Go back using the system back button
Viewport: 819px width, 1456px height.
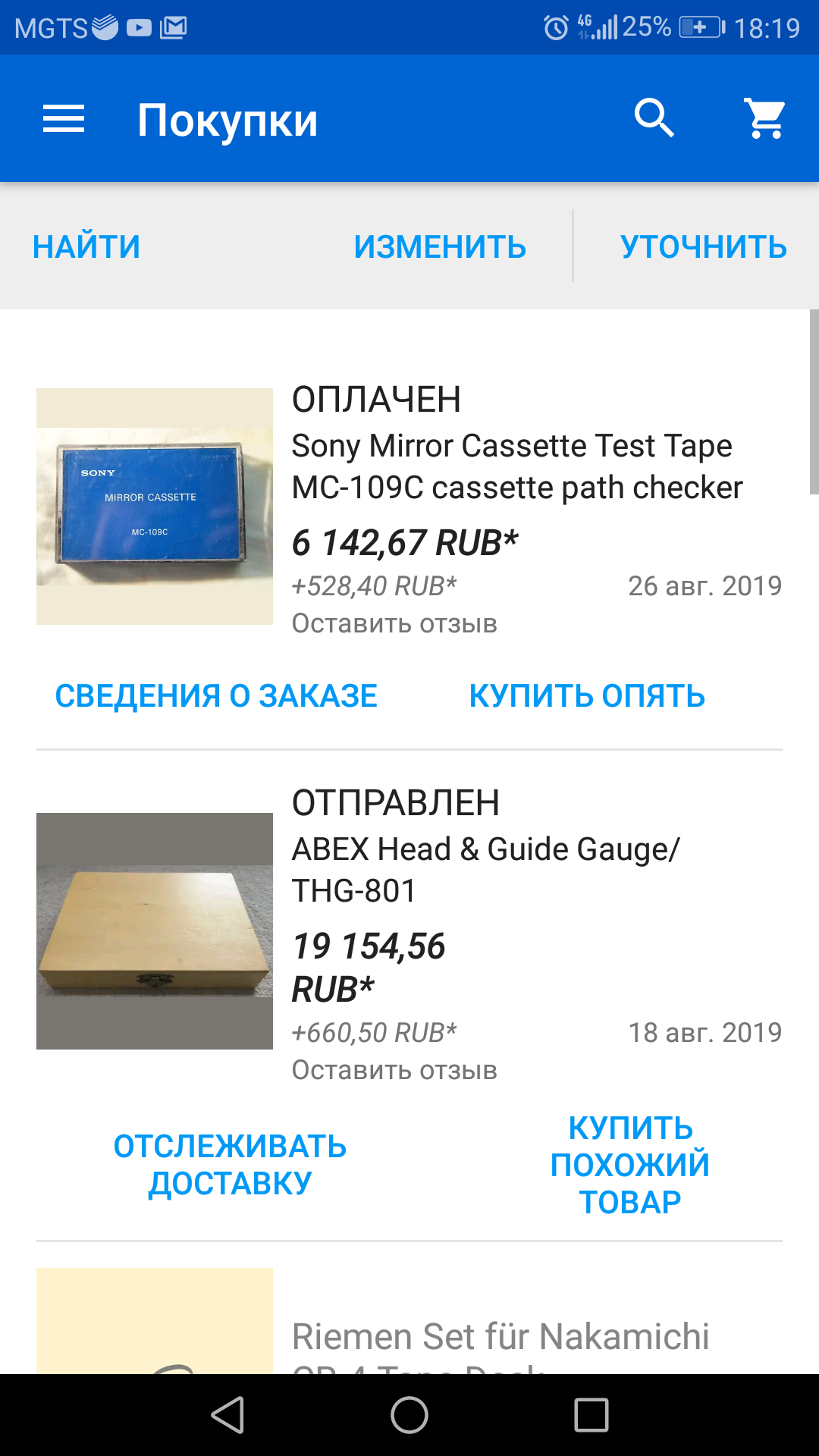(x=227, y=1415)
